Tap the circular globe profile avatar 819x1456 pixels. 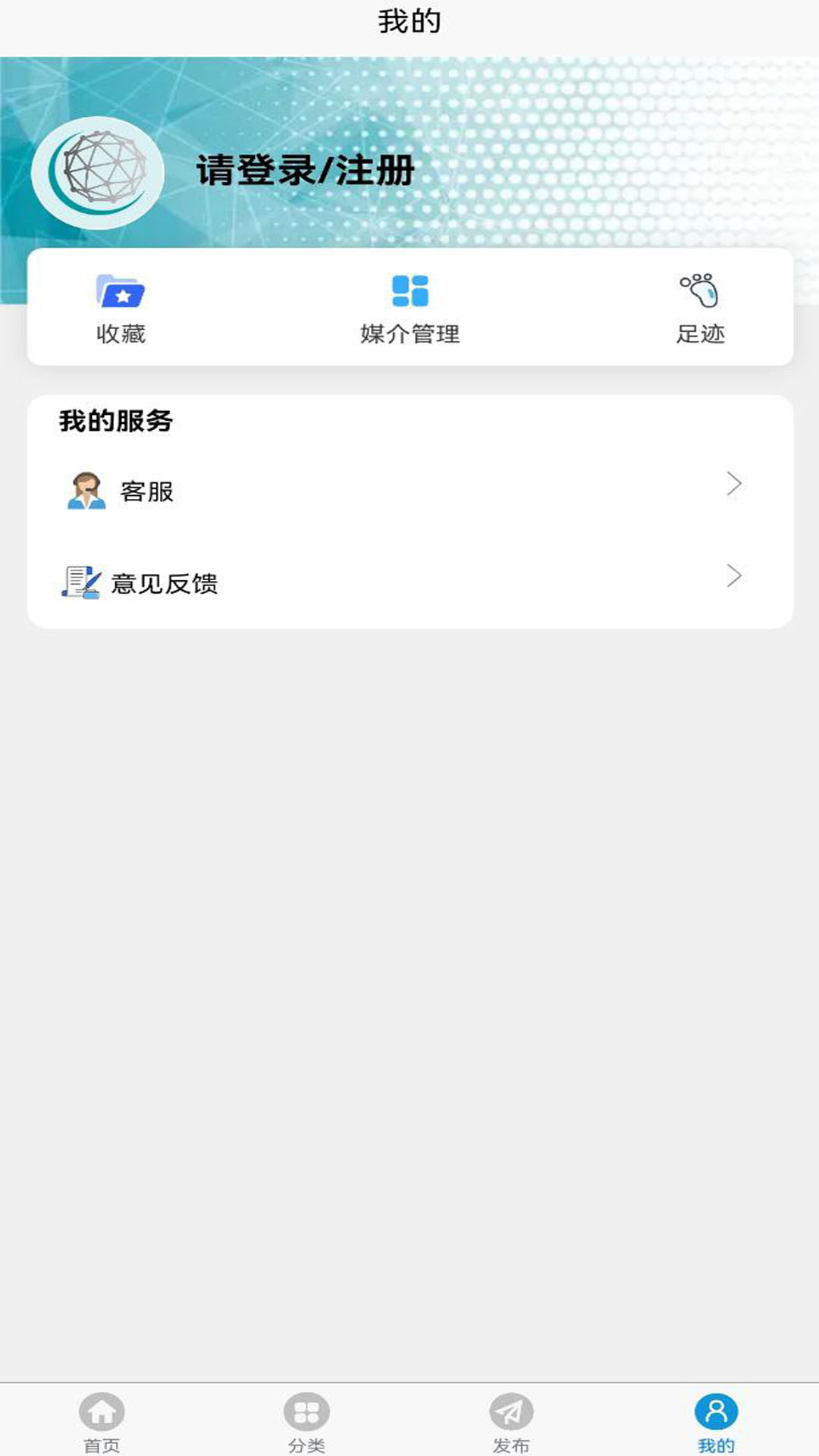106,174
